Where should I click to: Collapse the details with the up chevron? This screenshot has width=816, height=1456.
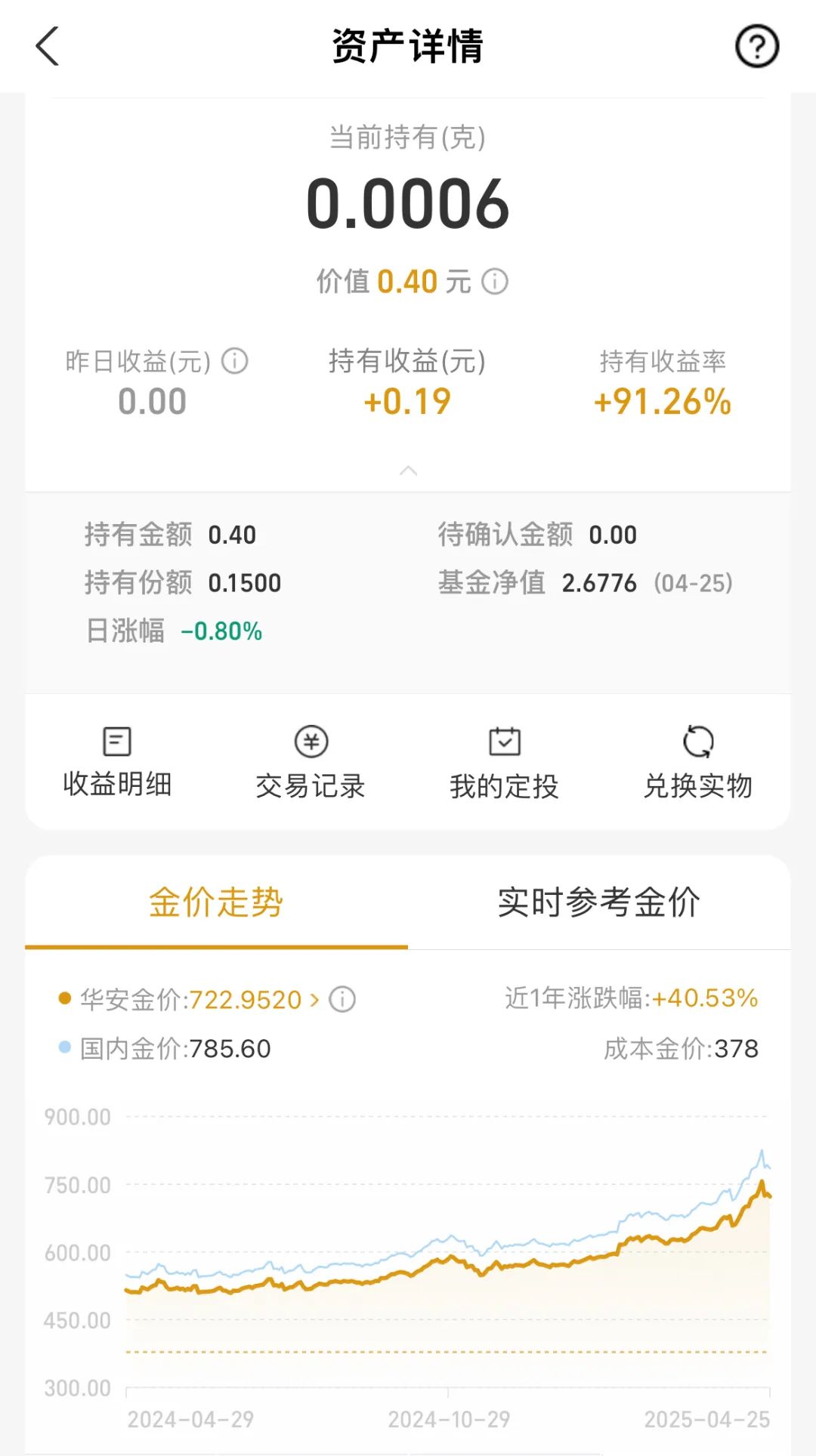408,470
